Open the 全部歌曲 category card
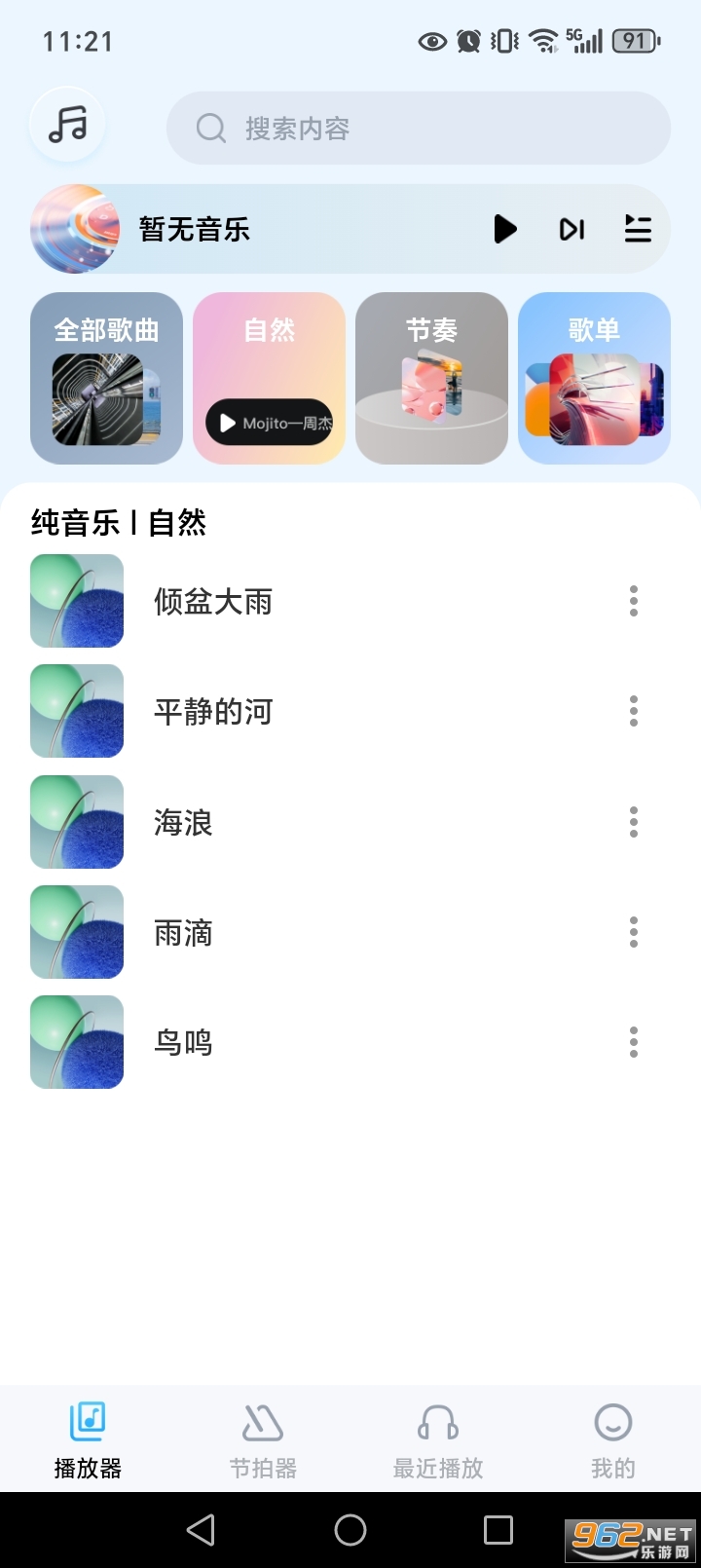The image size is (701, 1568). tap(105, 378)
